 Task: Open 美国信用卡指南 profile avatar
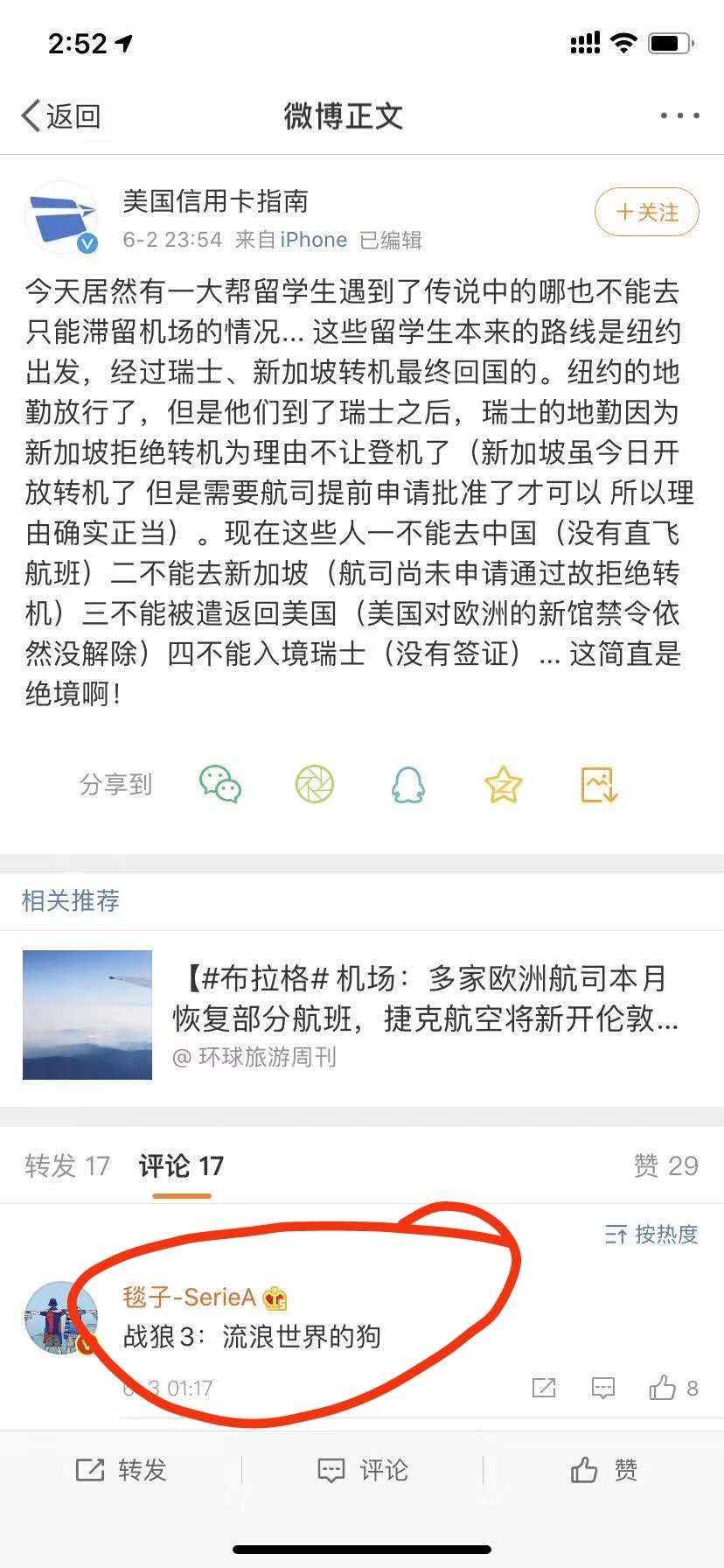point(61,218)
